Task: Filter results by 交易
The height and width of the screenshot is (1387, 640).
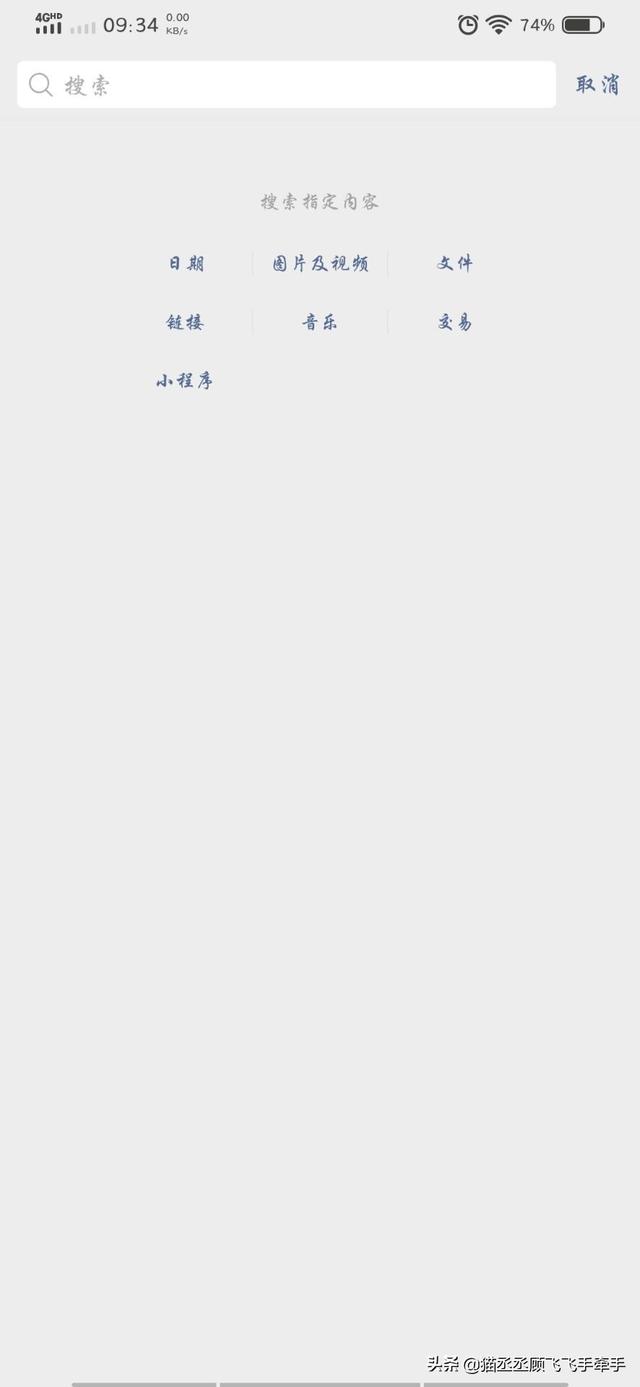Action: 455,322
